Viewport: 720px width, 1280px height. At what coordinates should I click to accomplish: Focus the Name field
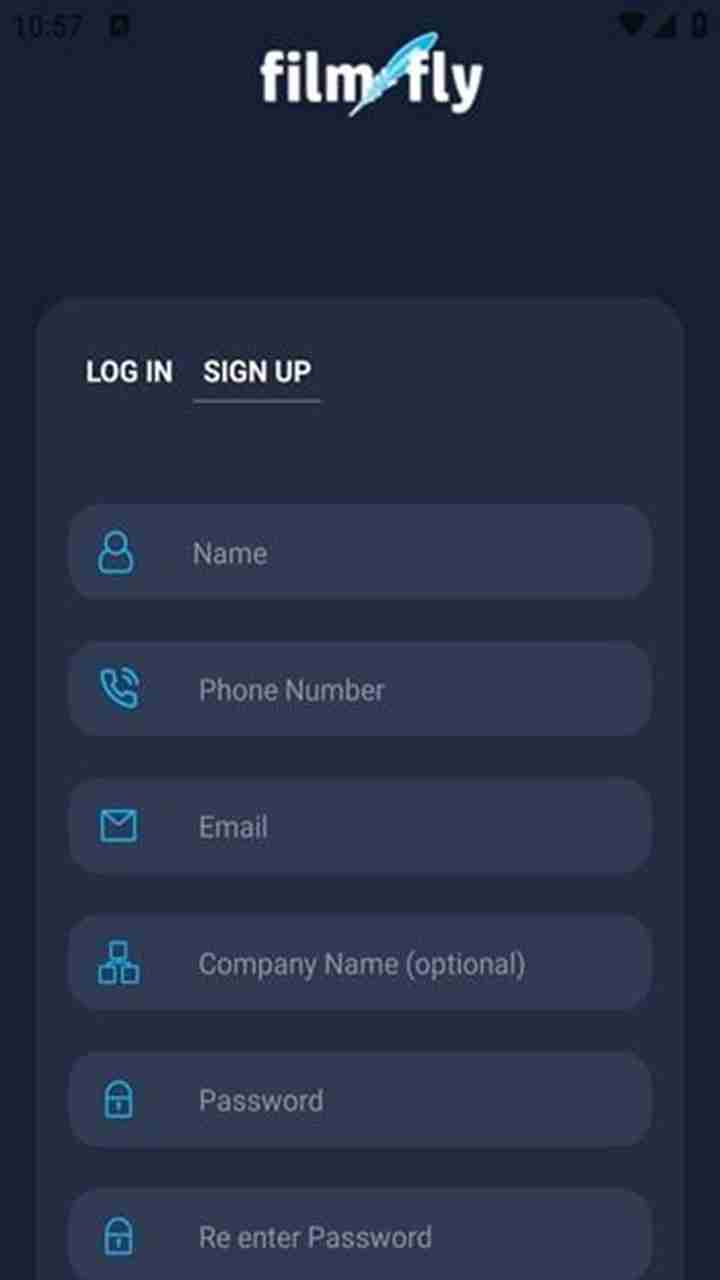(x=400, y=553)
